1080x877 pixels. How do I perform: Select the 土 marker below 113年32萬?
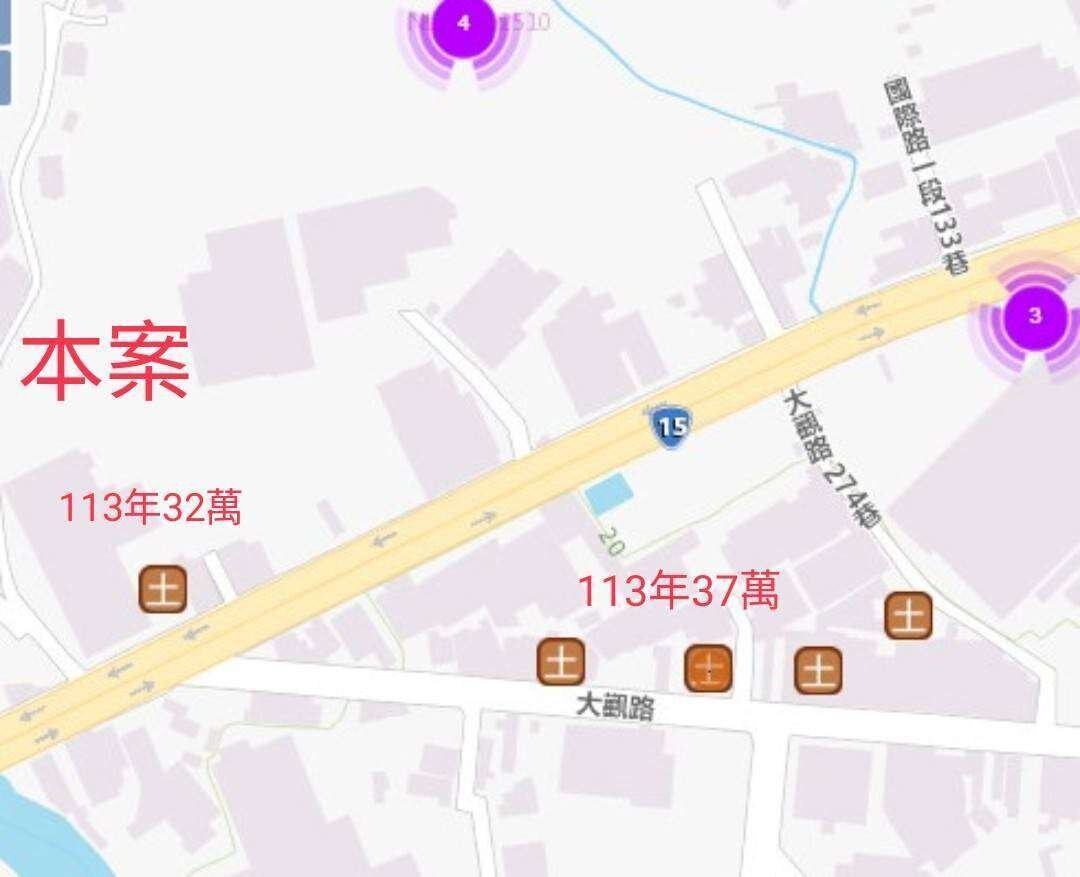click(163, 588)
